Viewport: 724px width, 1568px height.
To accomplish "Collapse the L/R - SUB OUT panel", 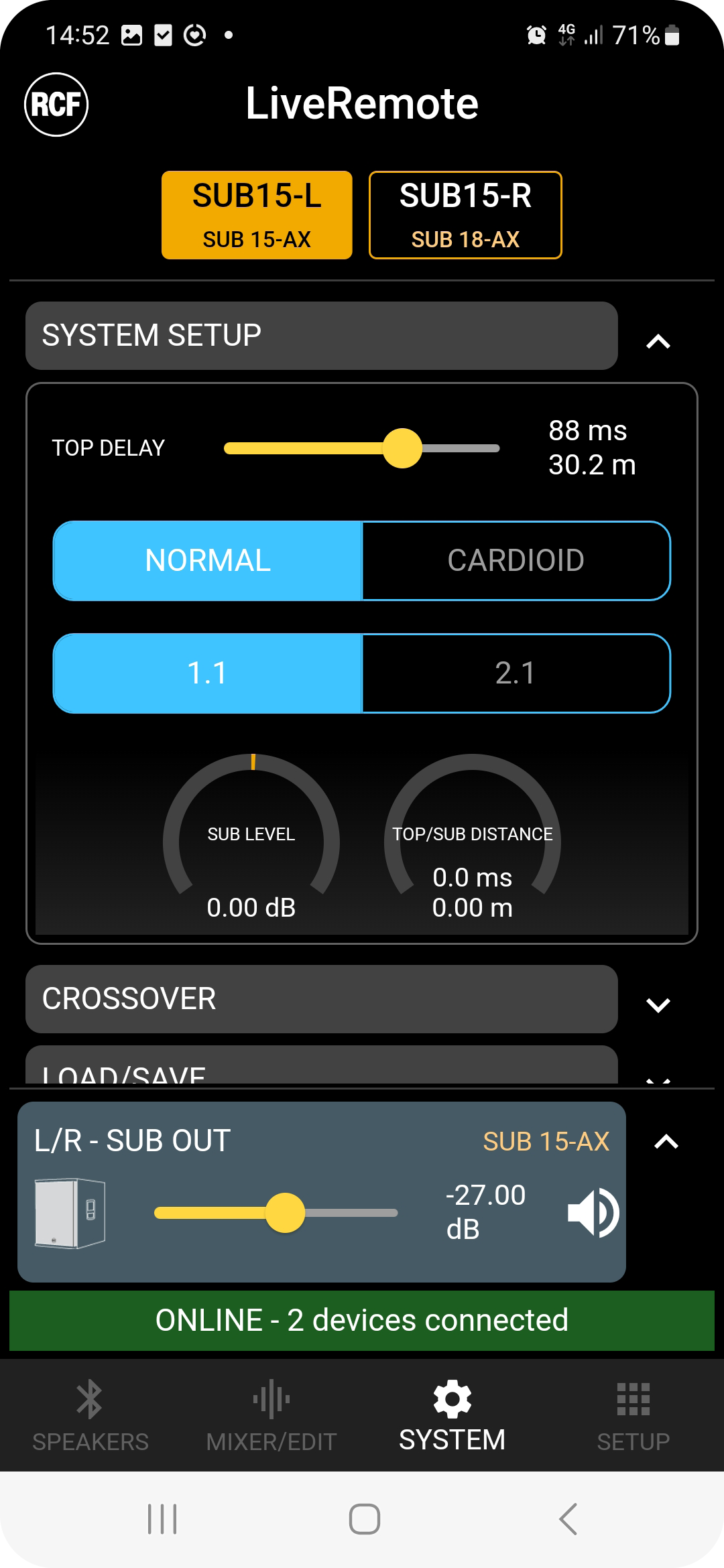I will tap(666, 1142).
